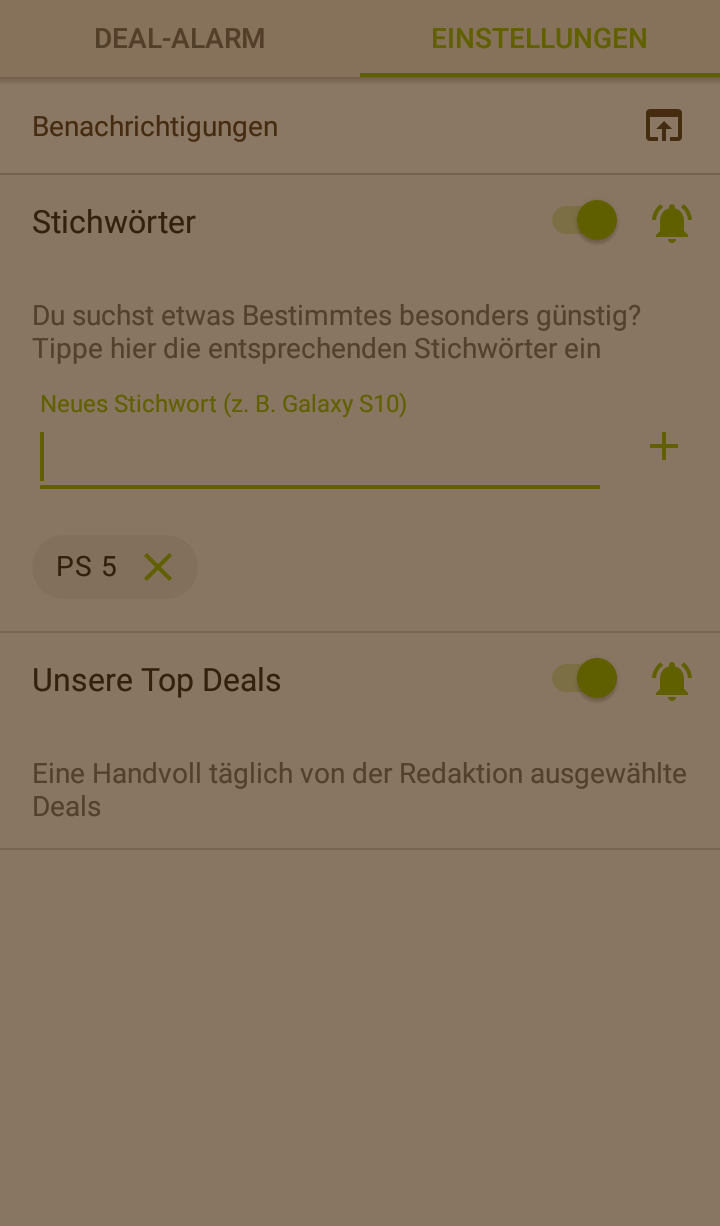Focus the Neues Stichwort text field

point(319,459)
